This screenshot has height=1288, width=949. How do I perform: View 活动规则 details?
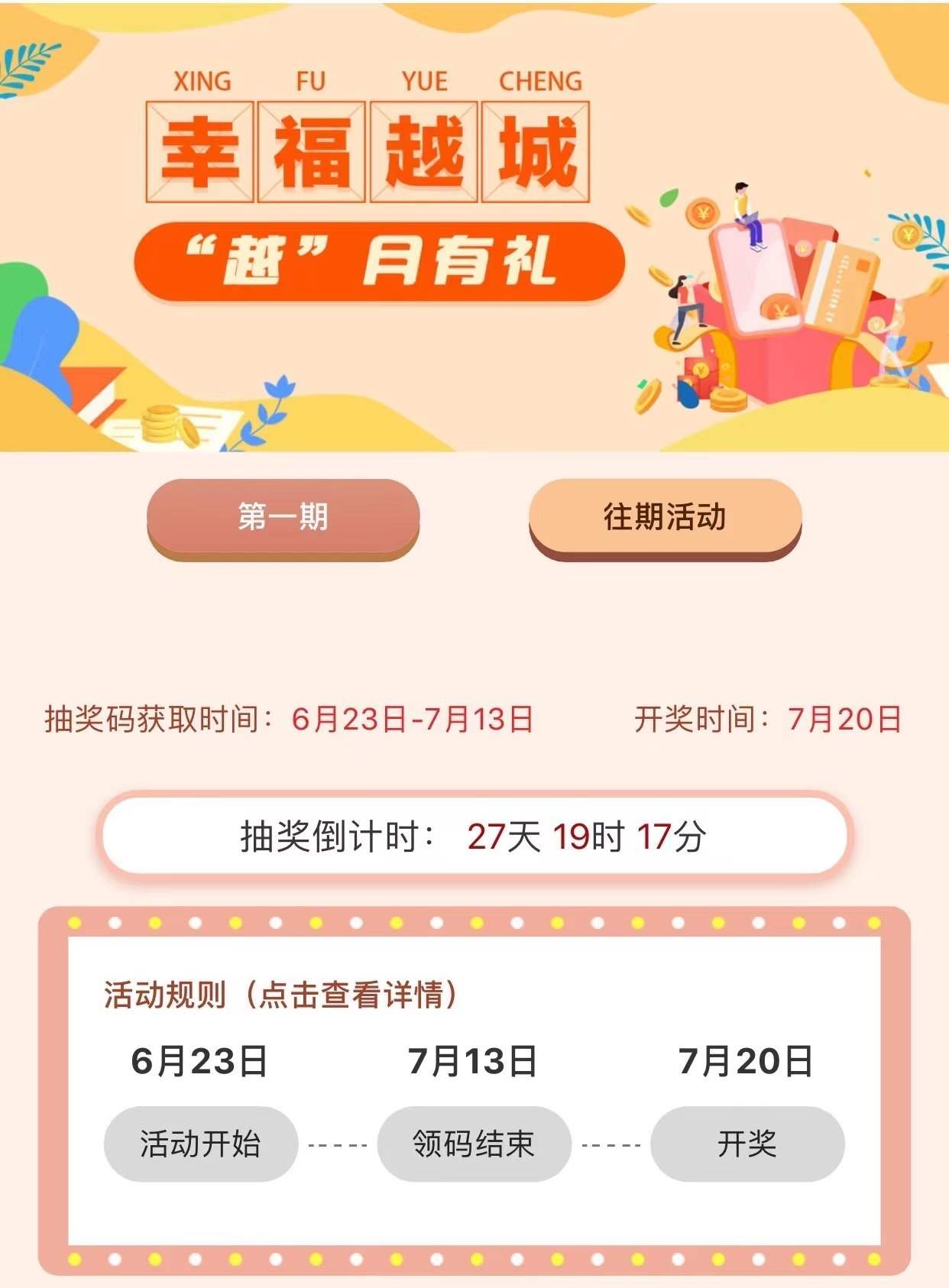280,995
